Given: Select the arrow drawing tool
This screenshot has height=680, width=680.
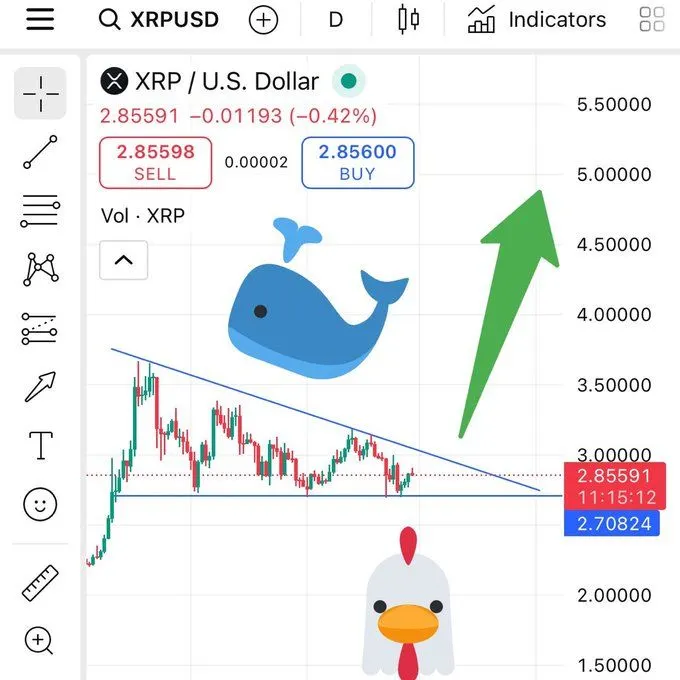Looking at the screenshot, I should [x=40, y=387].
